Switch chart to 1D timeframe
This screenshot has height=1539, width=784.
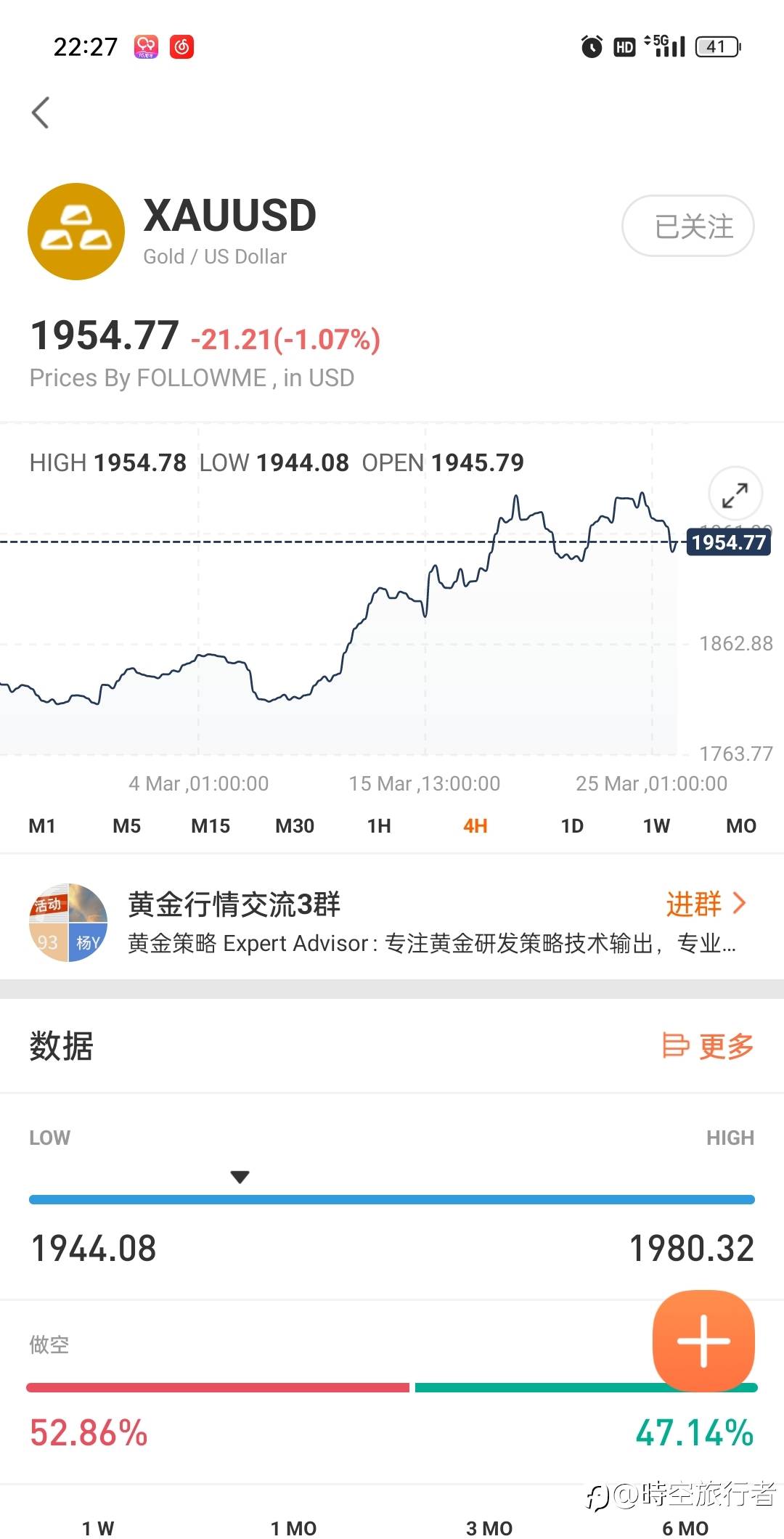pos(572,825)
